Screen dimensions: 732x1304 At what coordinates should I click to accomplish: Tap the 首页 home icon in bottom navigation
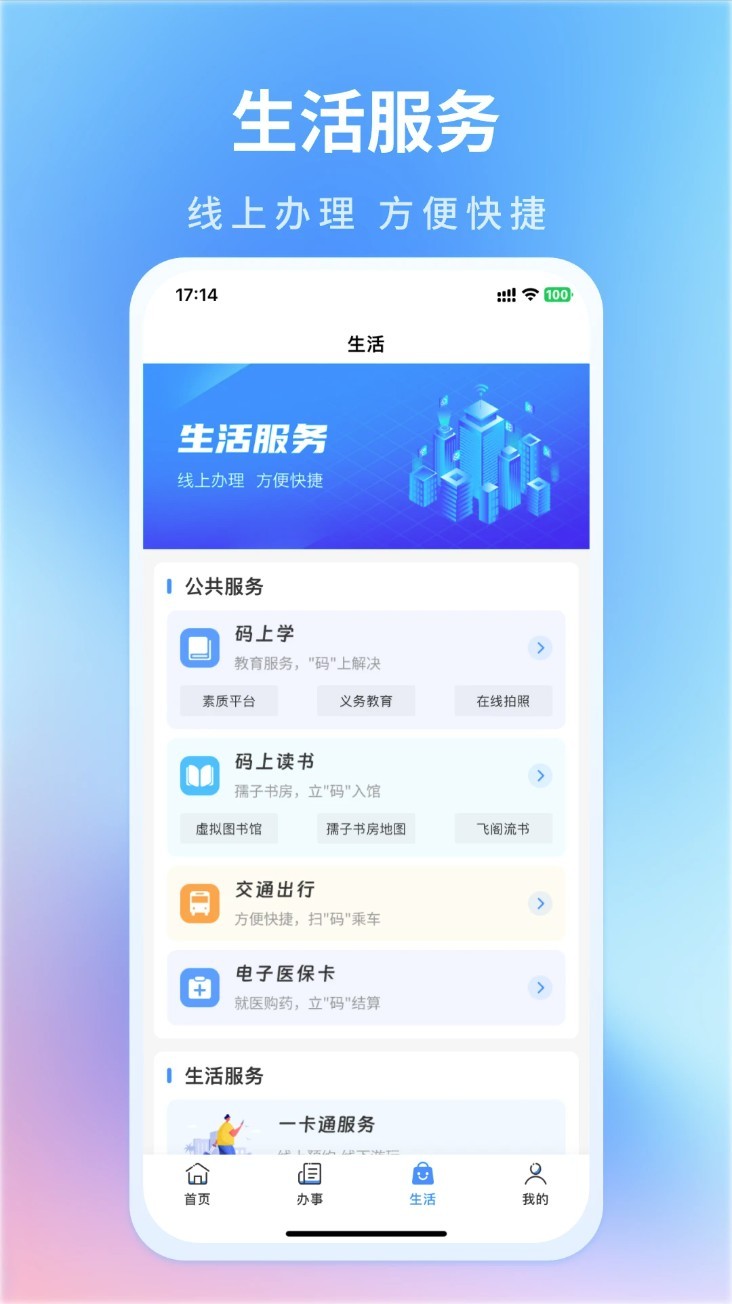[197, 1174]
